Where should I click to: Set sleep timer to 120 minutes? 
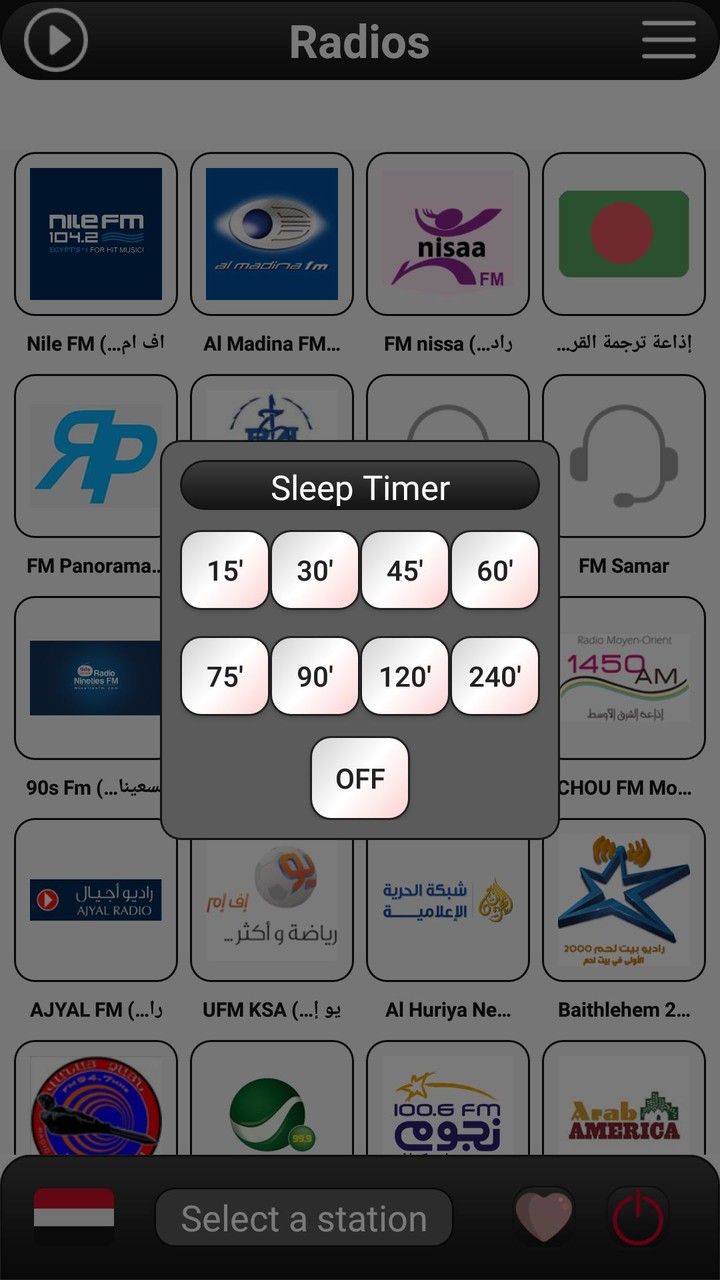pos(404,676)
